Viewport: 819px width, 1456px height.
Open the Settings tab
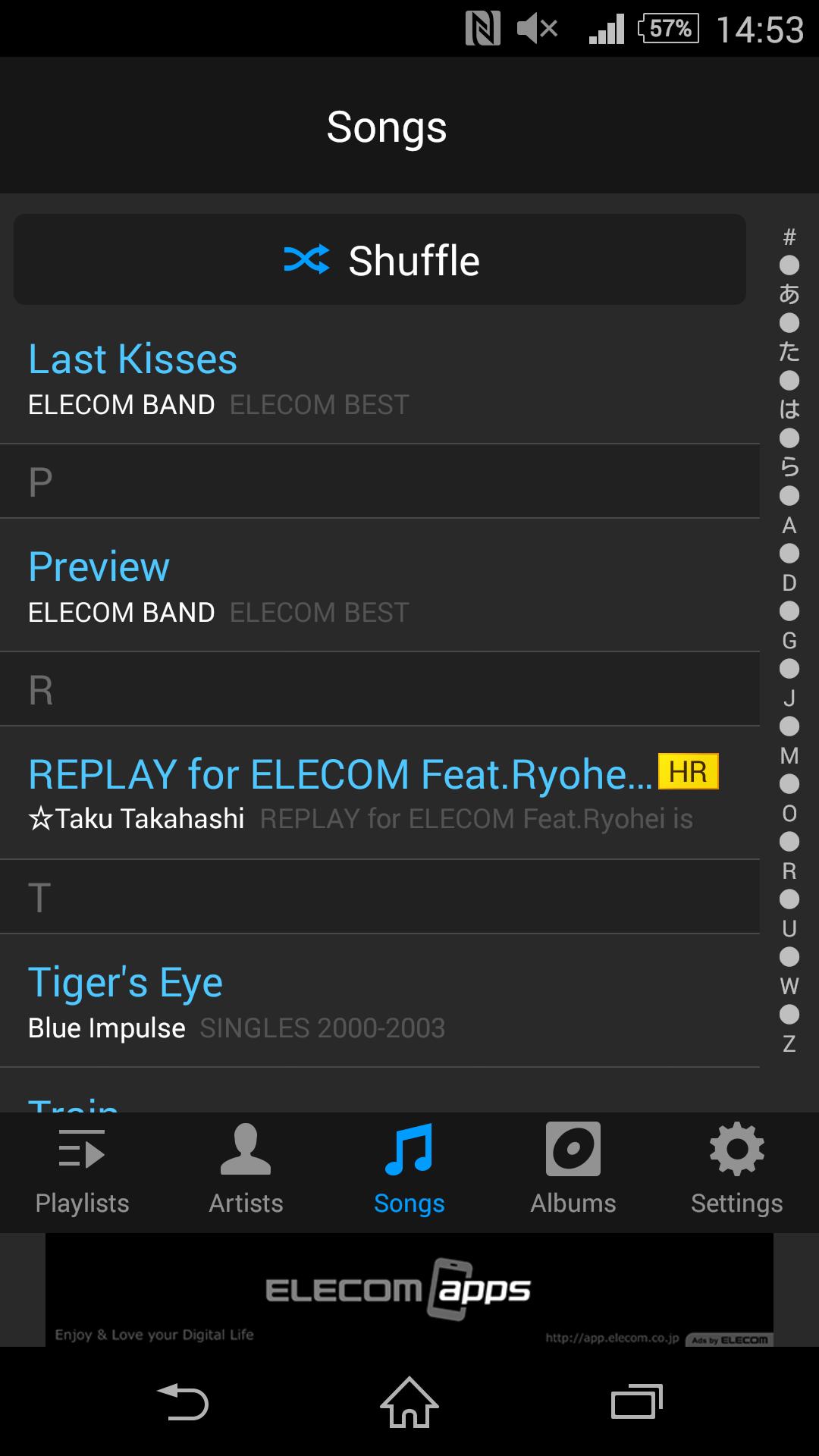pyautogui.click(x=737, y=1171)
